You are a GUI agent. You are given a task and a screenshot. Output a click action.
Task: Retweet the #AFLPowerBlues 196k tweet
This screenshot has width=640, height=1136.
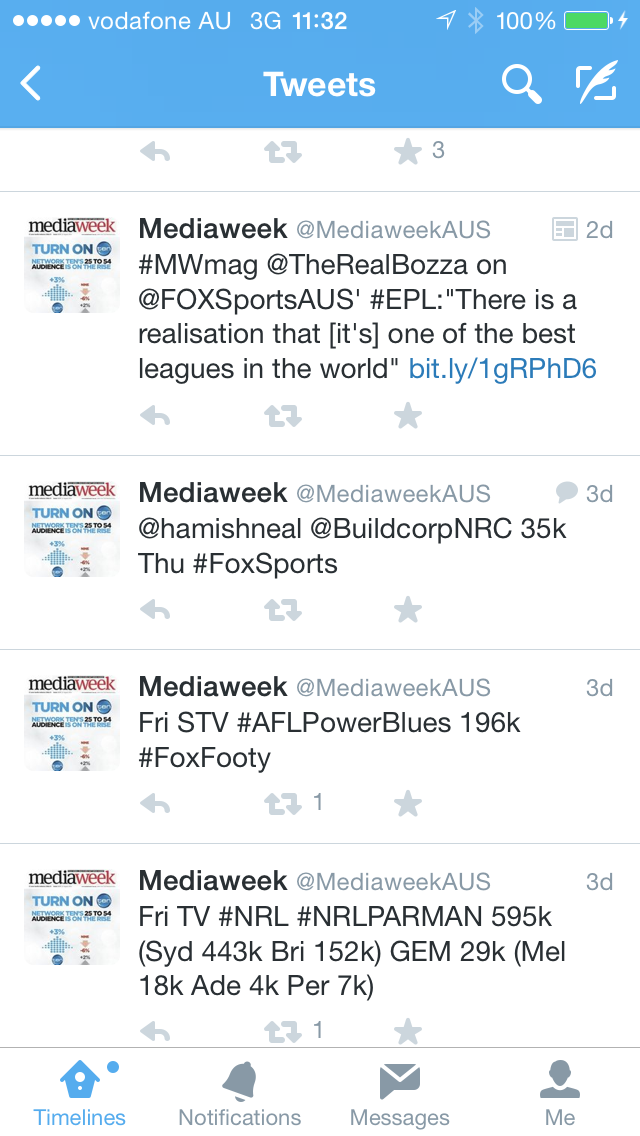click(x=282, y=803)
